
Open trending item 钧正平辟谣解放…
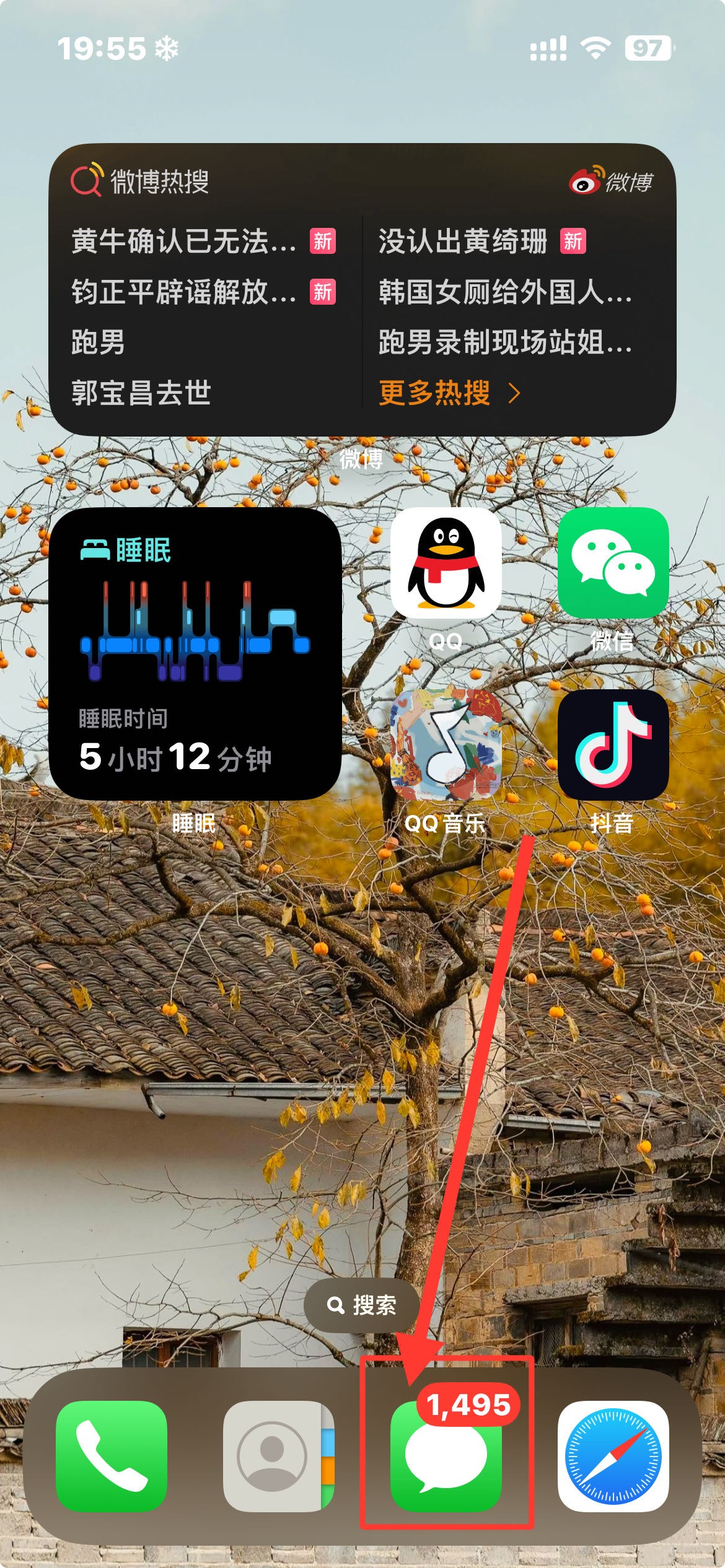[x=184, y=292]
